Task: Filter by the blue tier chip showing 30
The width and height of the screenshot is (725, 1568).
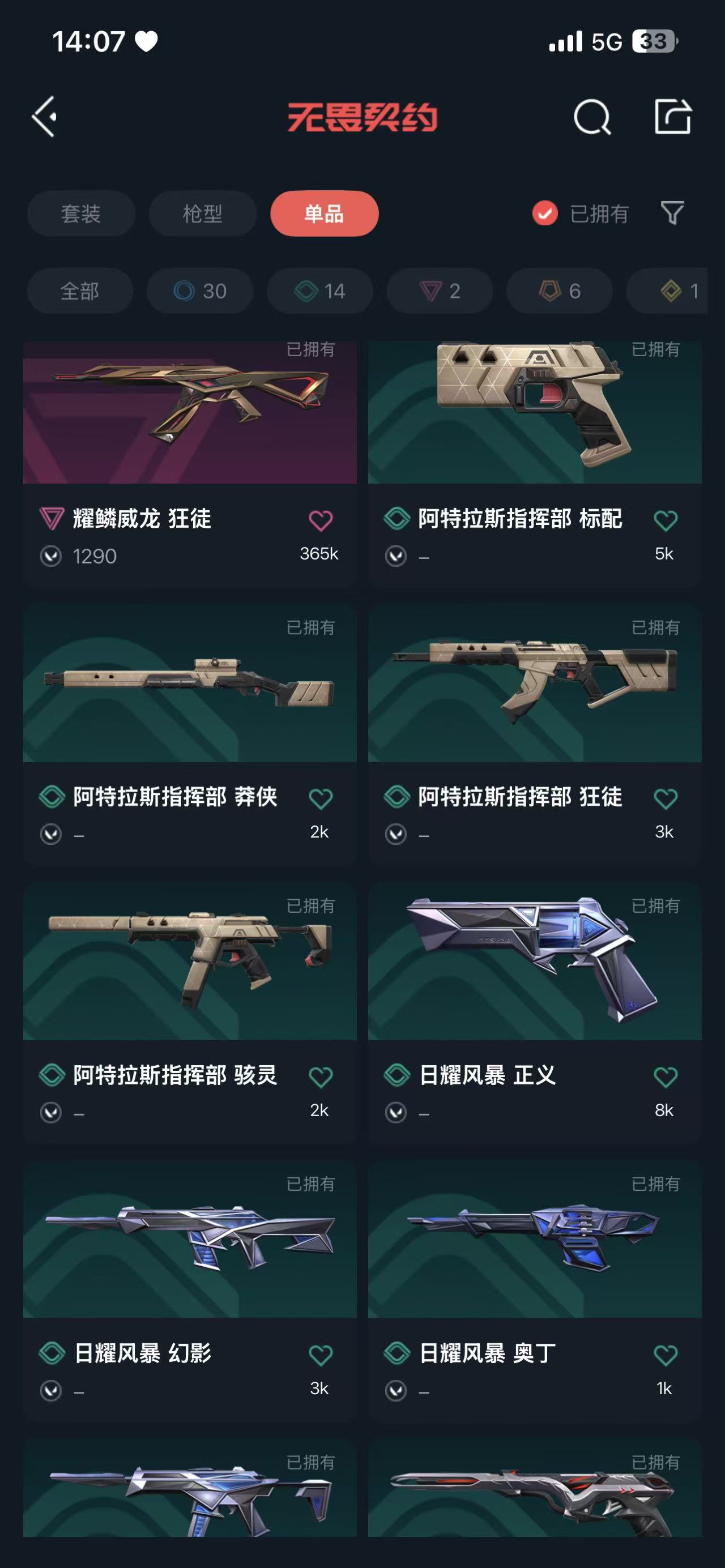Action: pos(200,291)
